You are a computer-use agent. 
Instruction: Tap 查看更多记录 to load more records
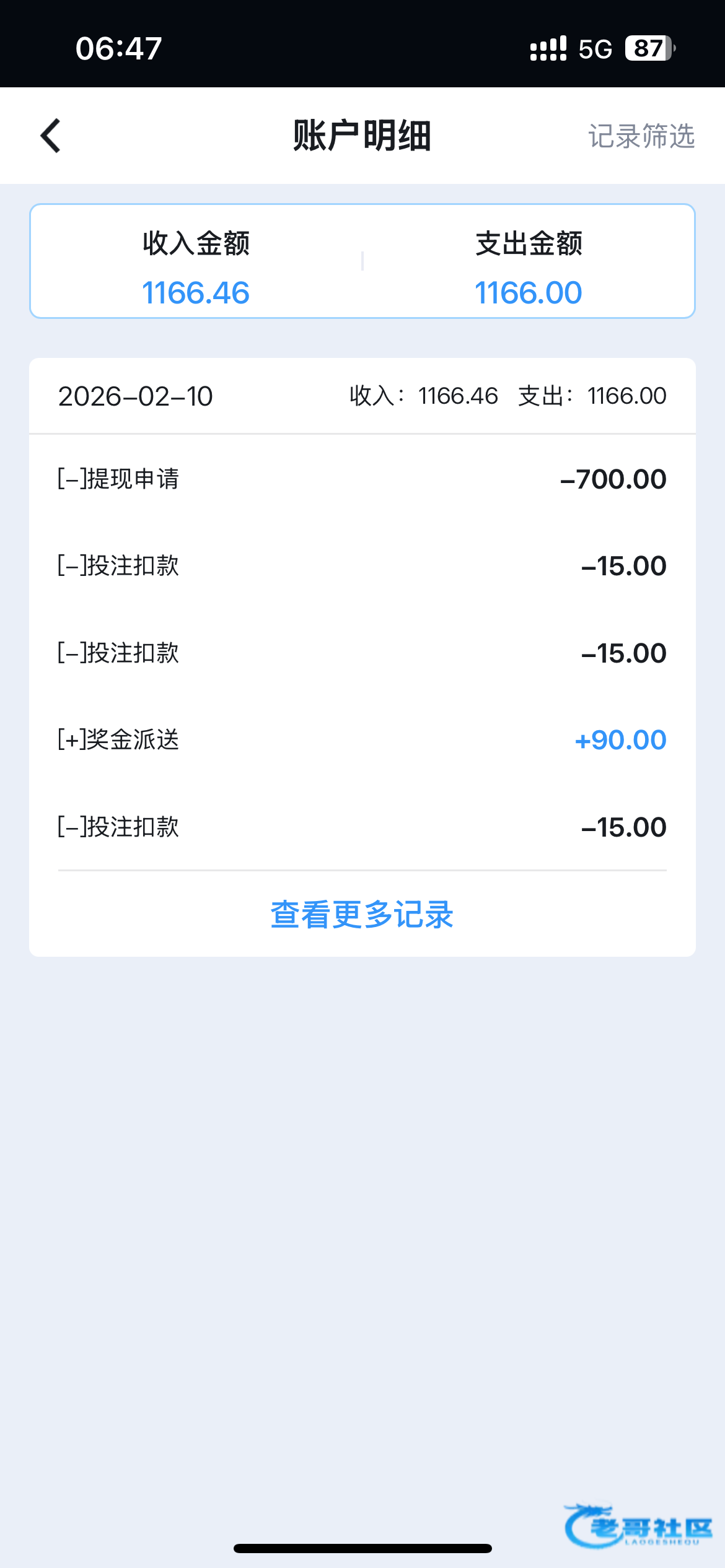362,915
